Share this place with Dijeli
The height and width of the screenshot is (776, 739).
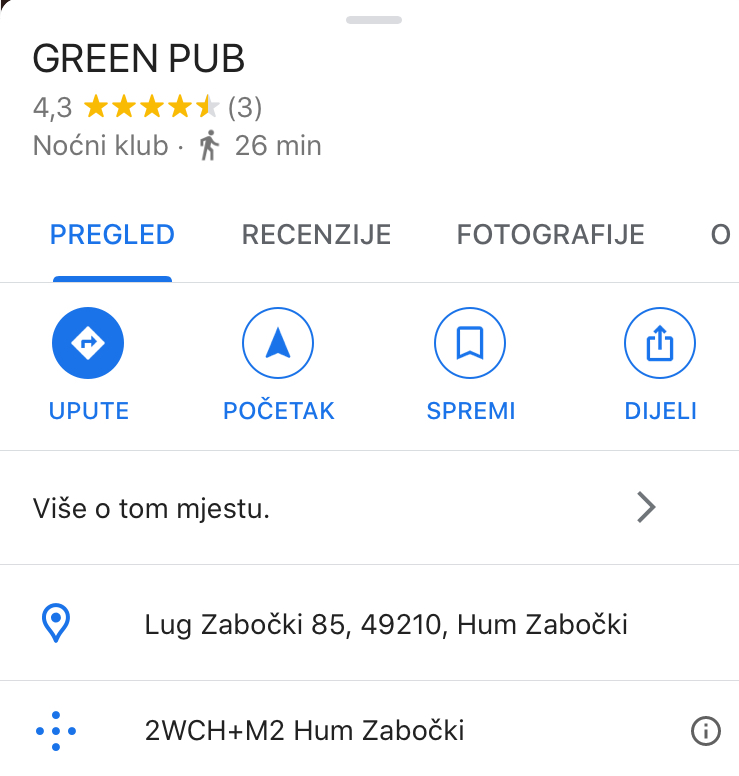(x=660, y=345)
